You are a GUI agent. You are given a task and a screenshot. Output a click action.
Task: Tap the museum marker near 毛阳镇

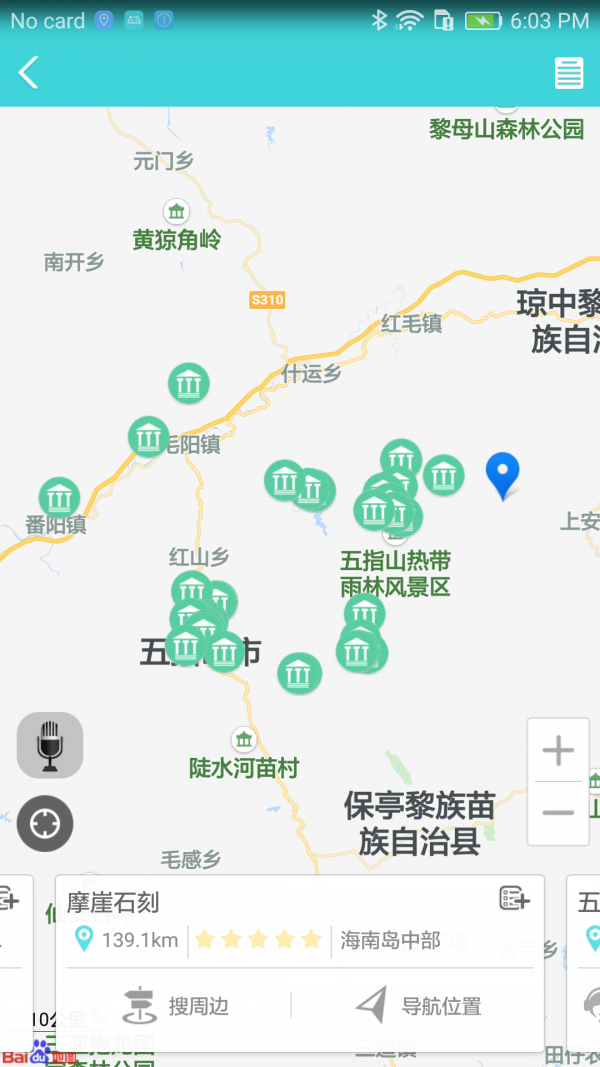(x=148, y=437)
